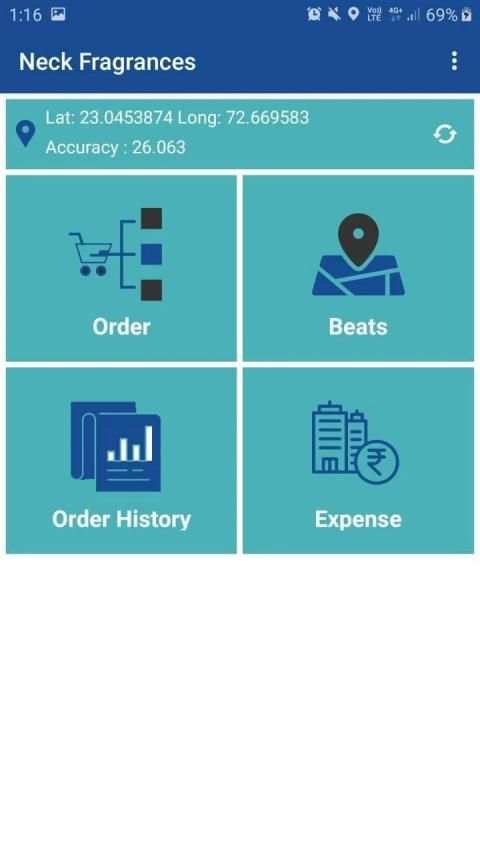Screen dimensions: 480x853
Task: View the Order History section
Action: point(121,461)
